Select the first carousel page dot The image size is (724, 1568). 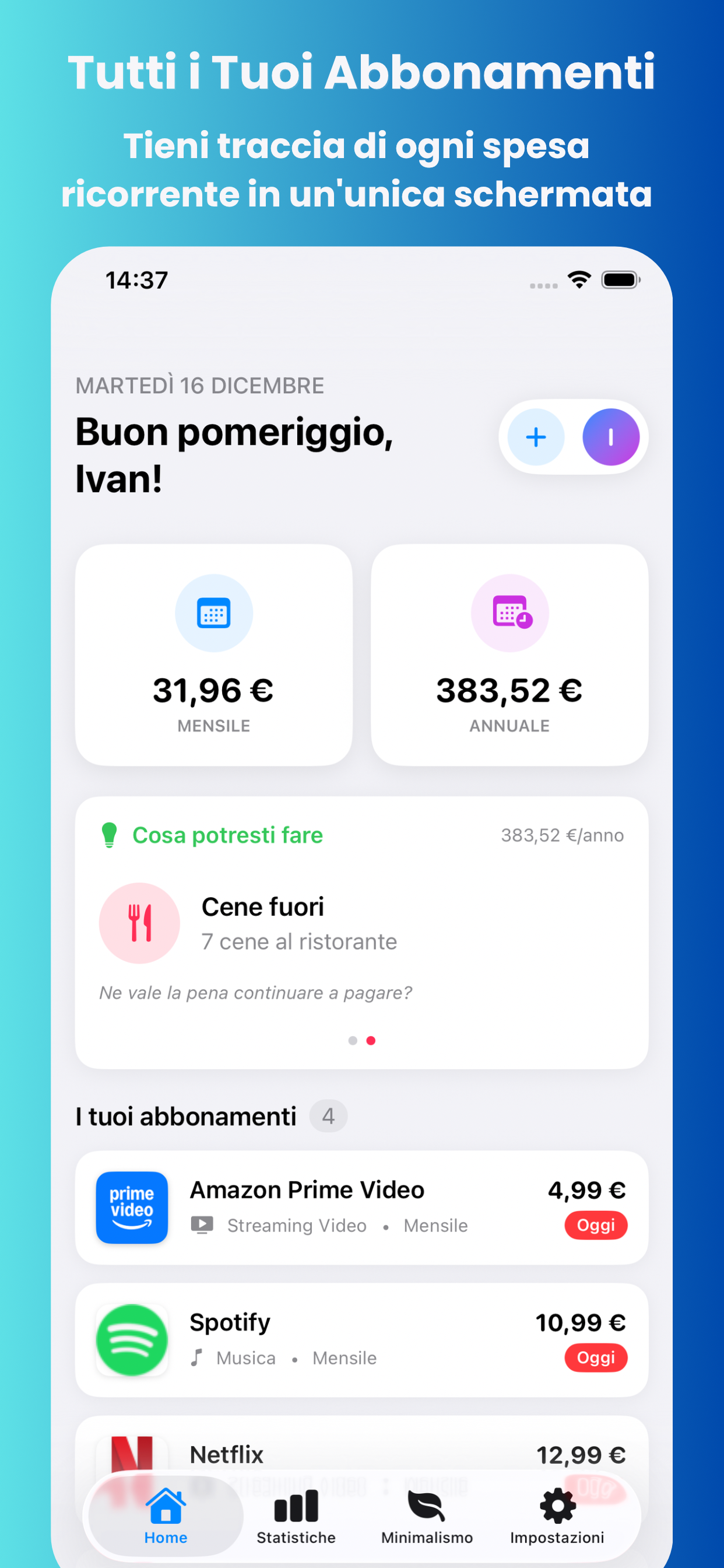click(x=353, y=1040)
